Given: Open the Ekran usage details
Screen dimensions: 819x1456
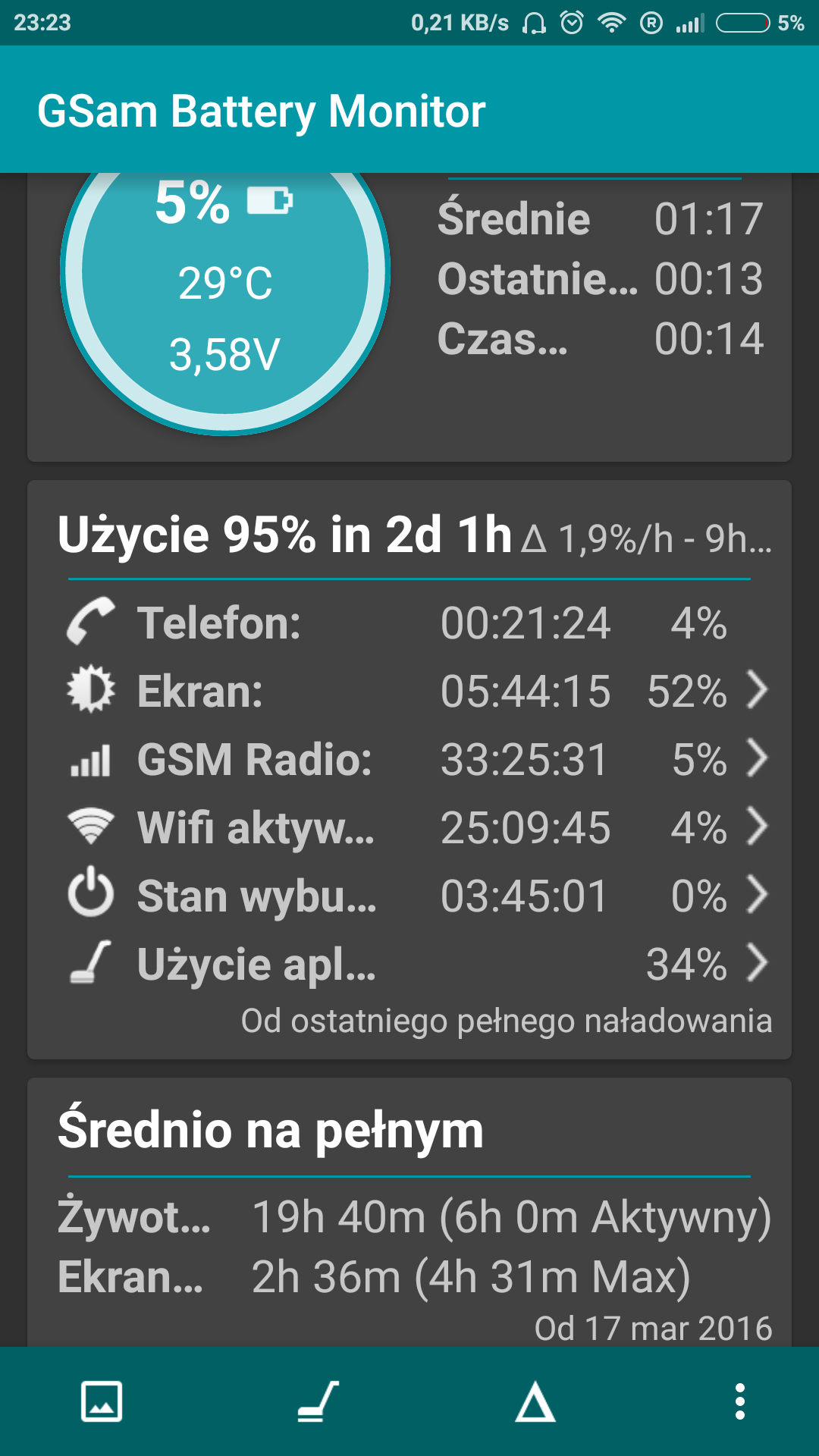Looking at the screenshot, I should coord(417,691).
